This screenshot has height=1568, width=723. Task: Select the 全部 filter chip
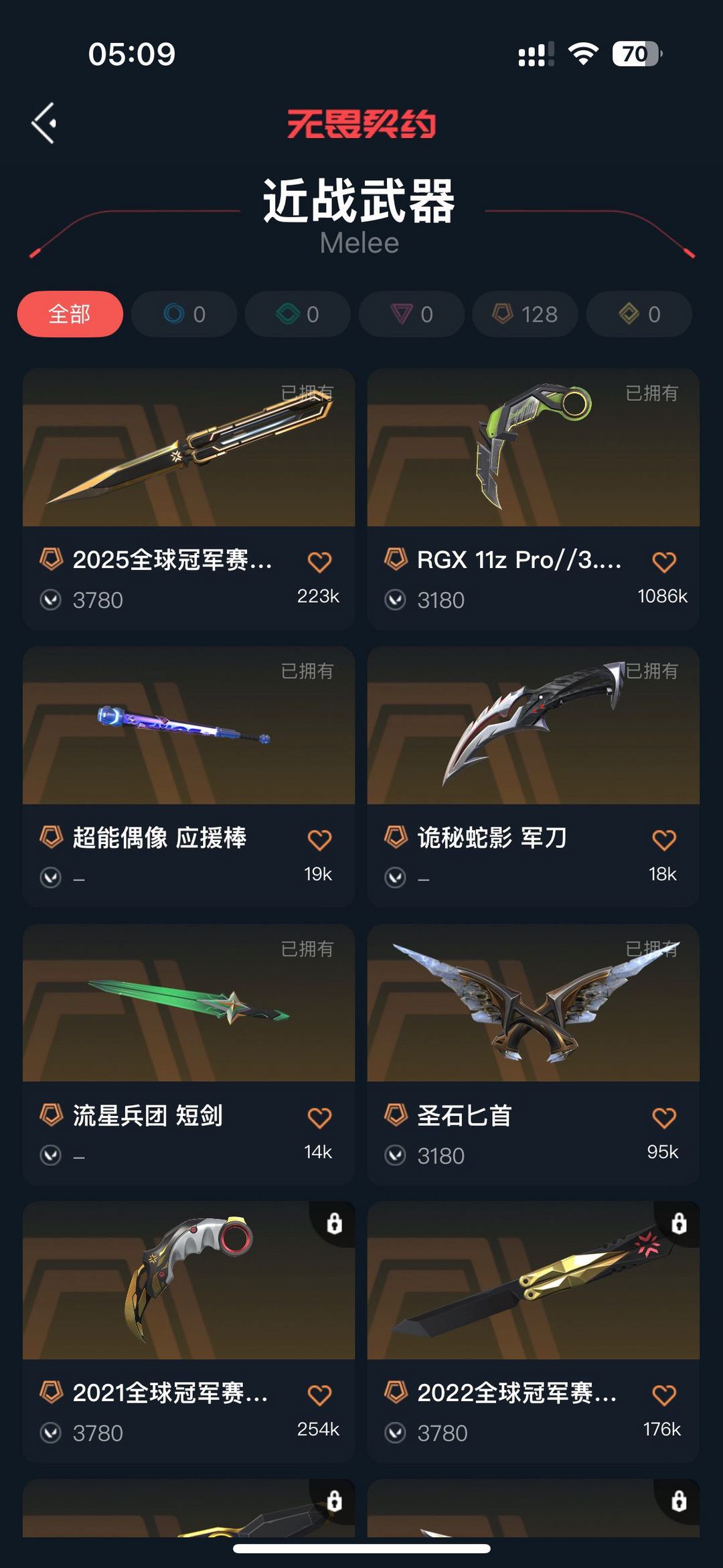(x=70, y=314)
